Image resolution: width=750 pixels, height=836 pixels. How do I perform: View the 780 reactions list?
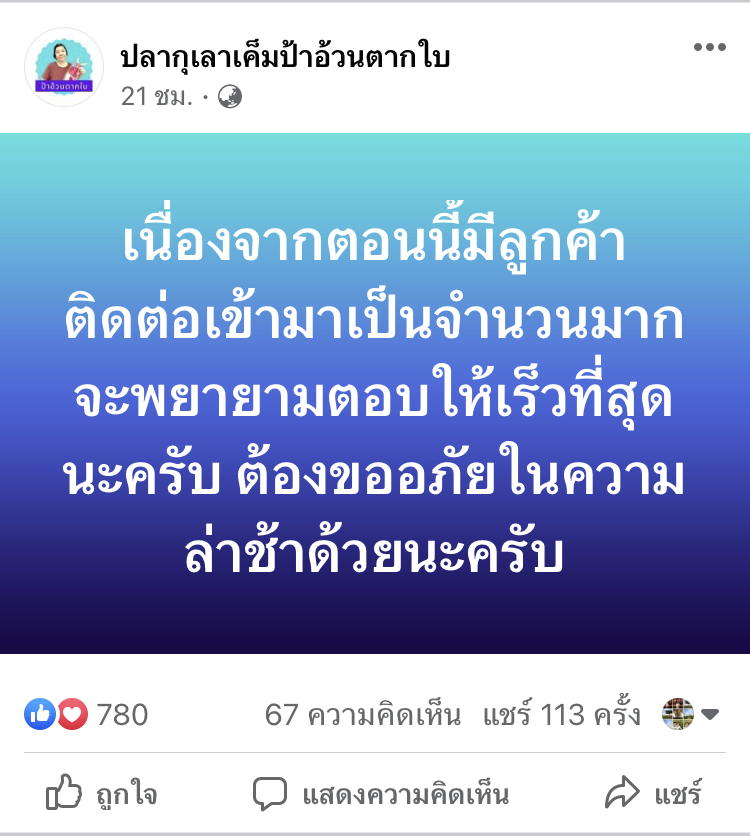pos(87,714)
